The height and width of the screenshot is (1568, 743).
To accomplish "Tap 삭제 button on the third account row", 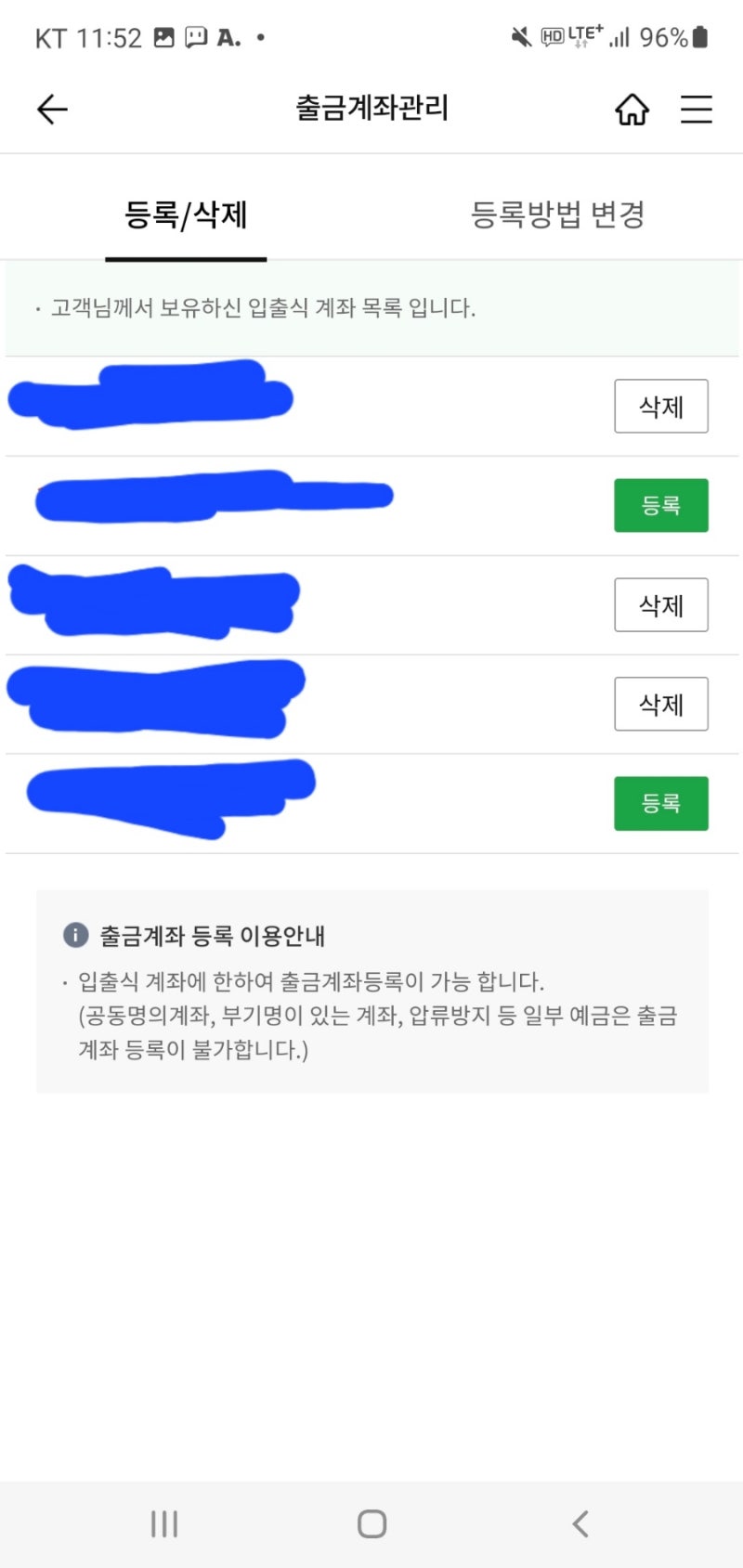I will click(661, 604).
